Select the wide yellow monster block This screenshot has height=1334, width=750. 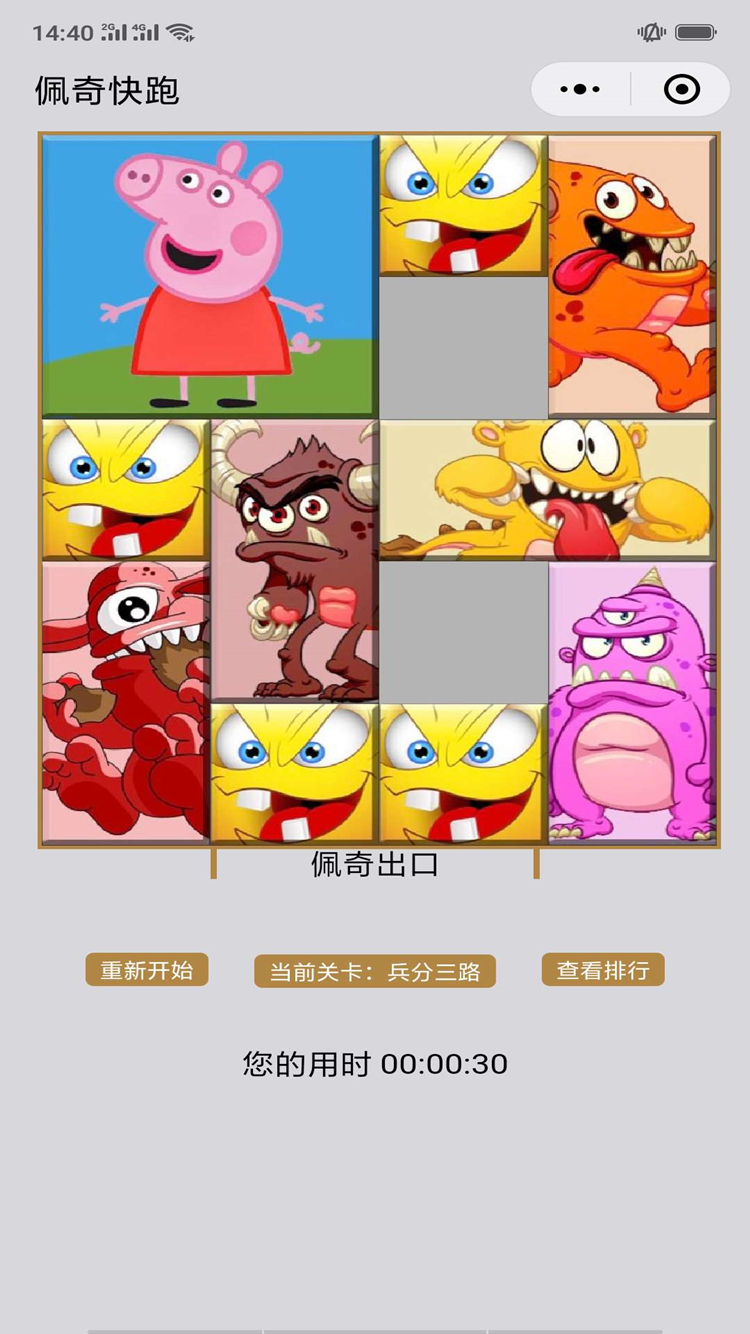pos(548,489)
